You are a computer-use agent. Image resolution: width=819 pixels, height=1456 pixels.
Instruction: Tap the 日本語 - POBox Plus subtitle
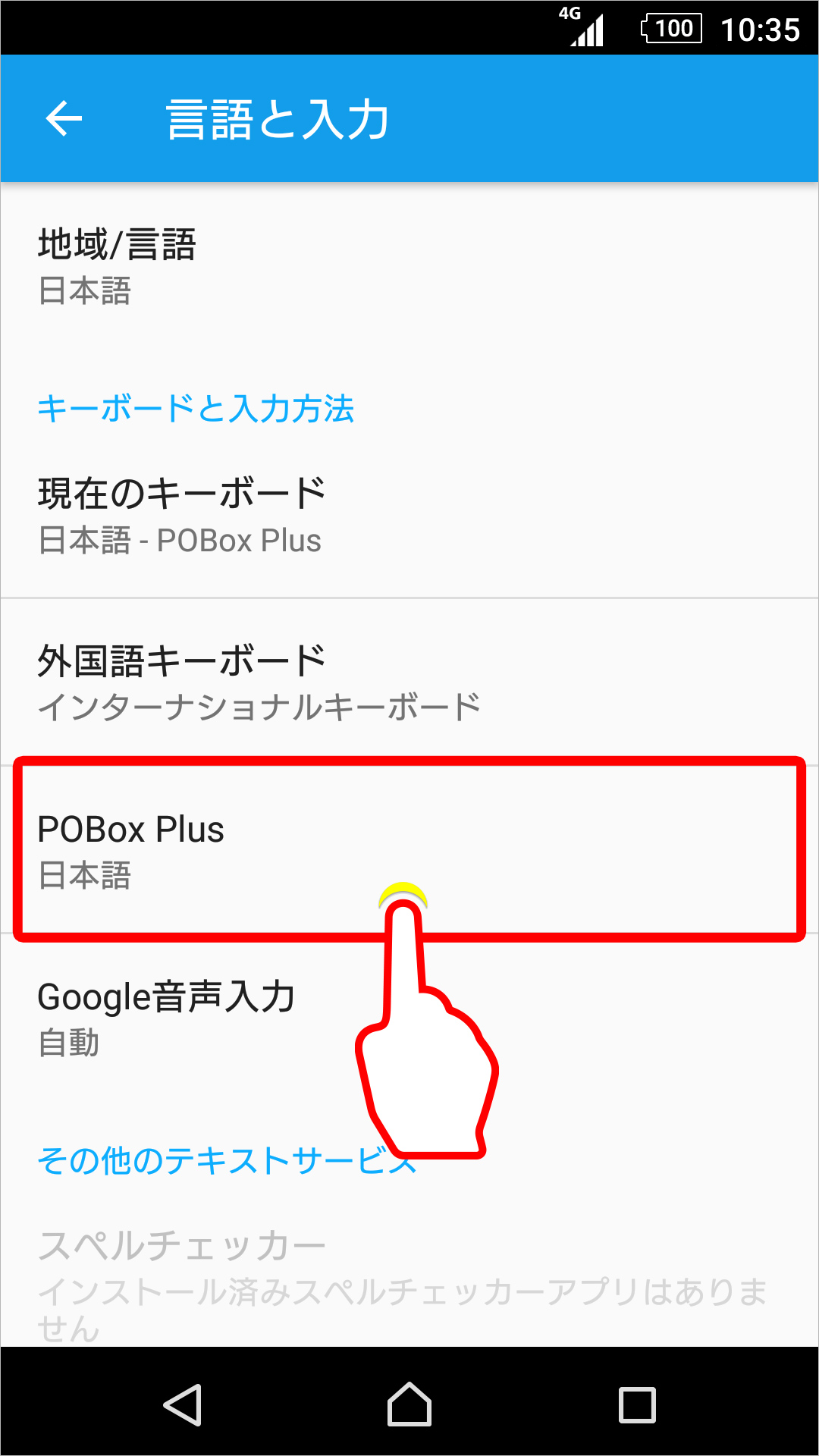tap(180, 540)
